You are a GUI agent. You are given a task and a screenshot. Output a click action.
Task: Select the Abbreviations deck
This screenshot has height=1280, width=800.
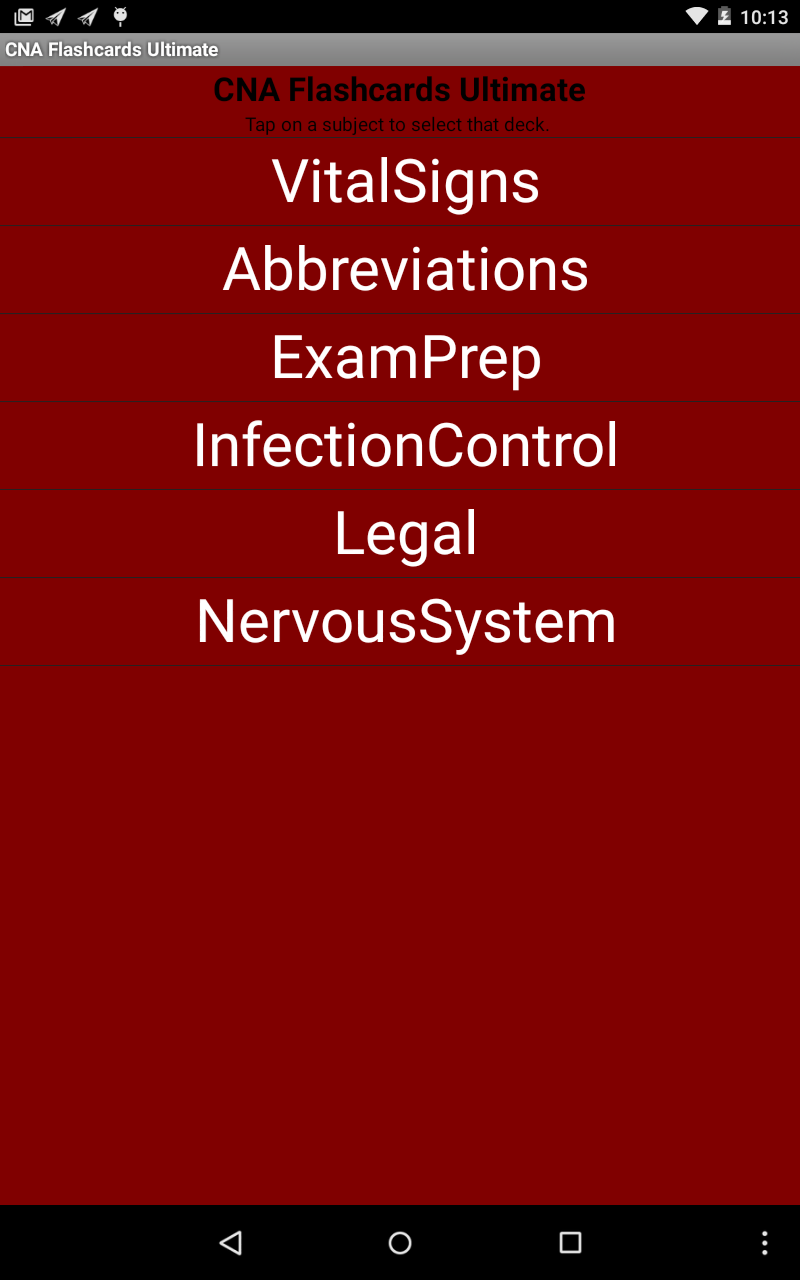[x=405, y=270]
